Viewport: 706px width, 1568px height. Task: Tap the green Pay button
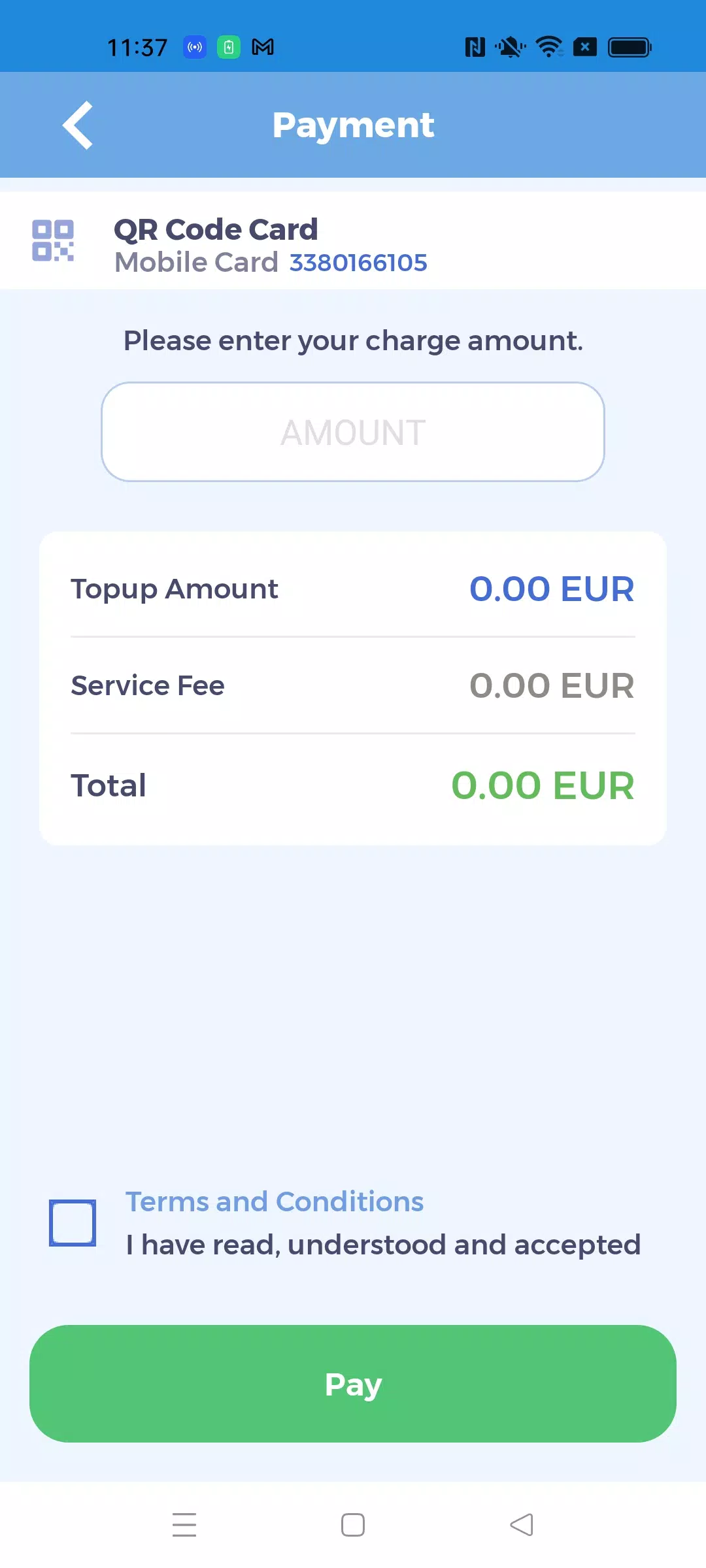353,1384
